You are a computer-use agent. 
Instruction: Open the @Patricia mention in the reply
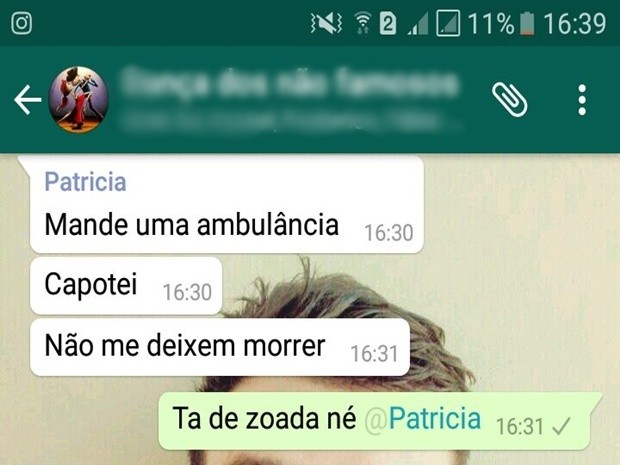pos(422,418)
